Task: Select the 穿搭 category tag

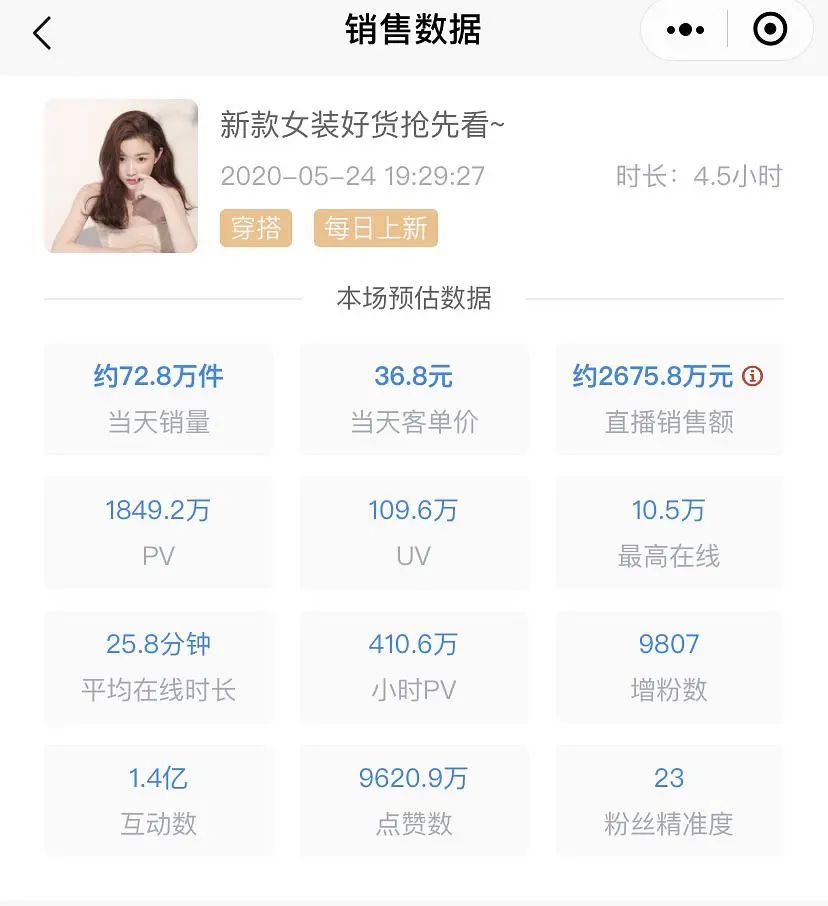Action: [x=255, y=228]
